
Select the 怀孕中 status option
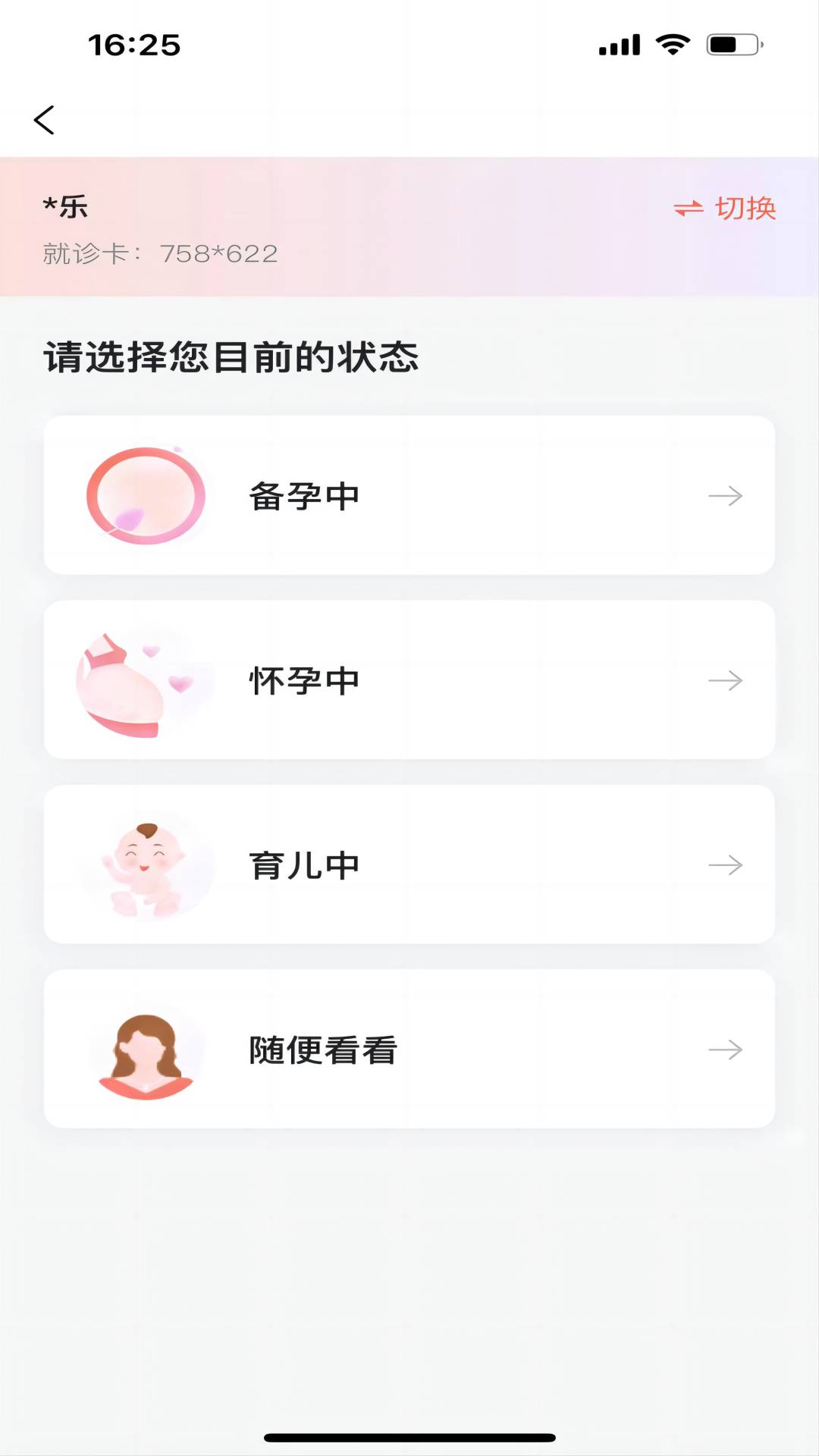click(x=409, y=680)
